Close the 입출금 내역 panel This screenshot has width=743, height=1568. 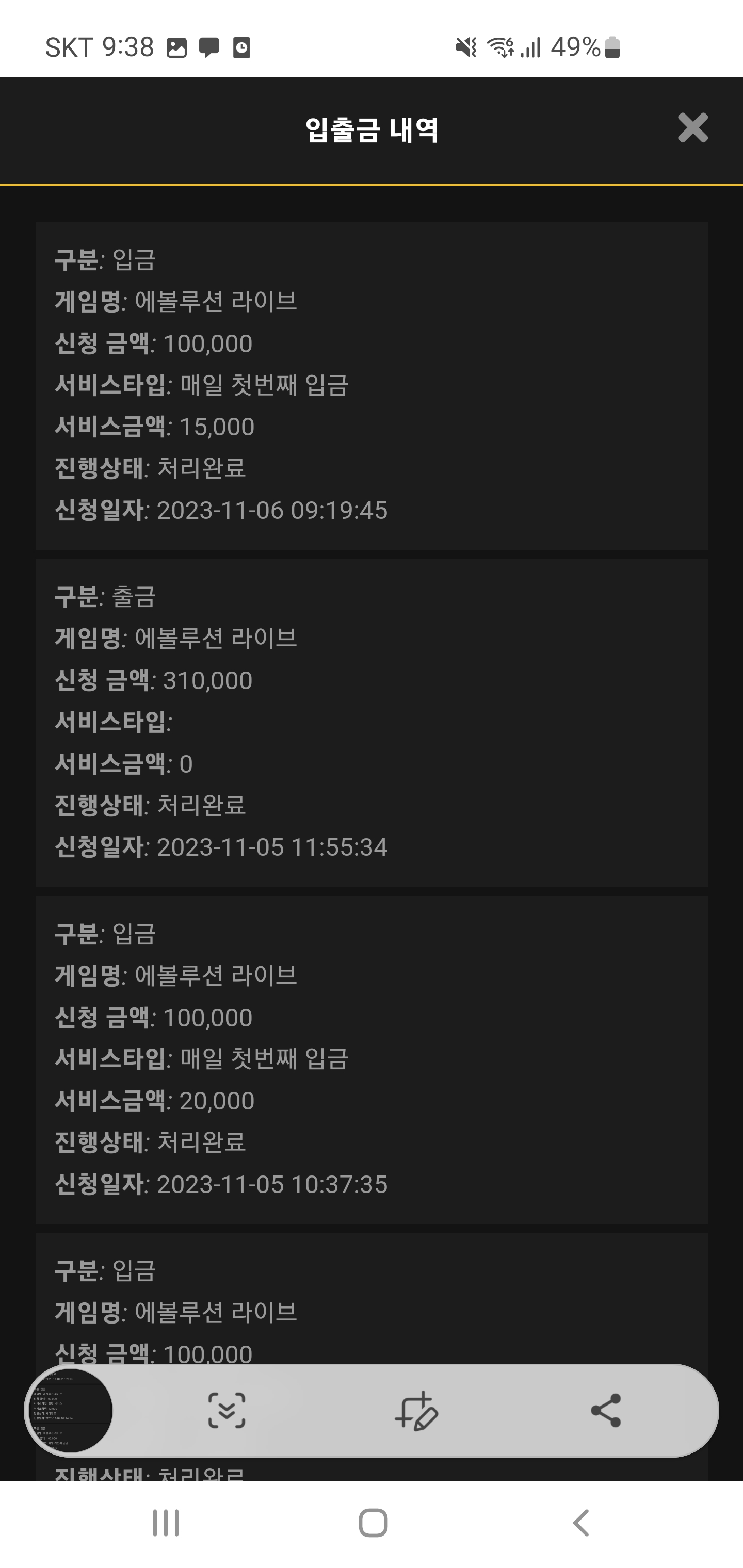point(692,128)
